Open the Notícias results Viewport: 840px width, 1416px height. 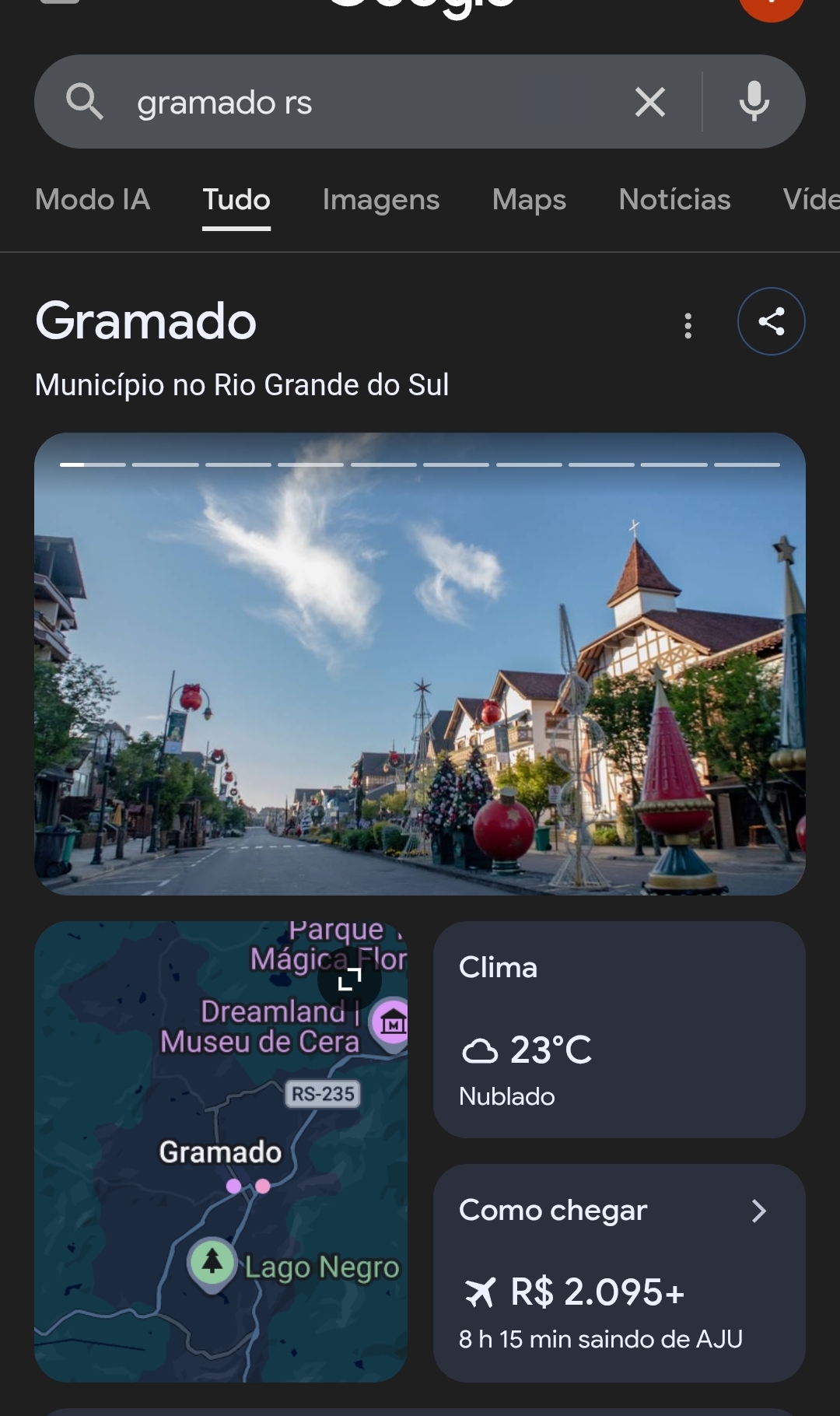click(x=674, y=200)
